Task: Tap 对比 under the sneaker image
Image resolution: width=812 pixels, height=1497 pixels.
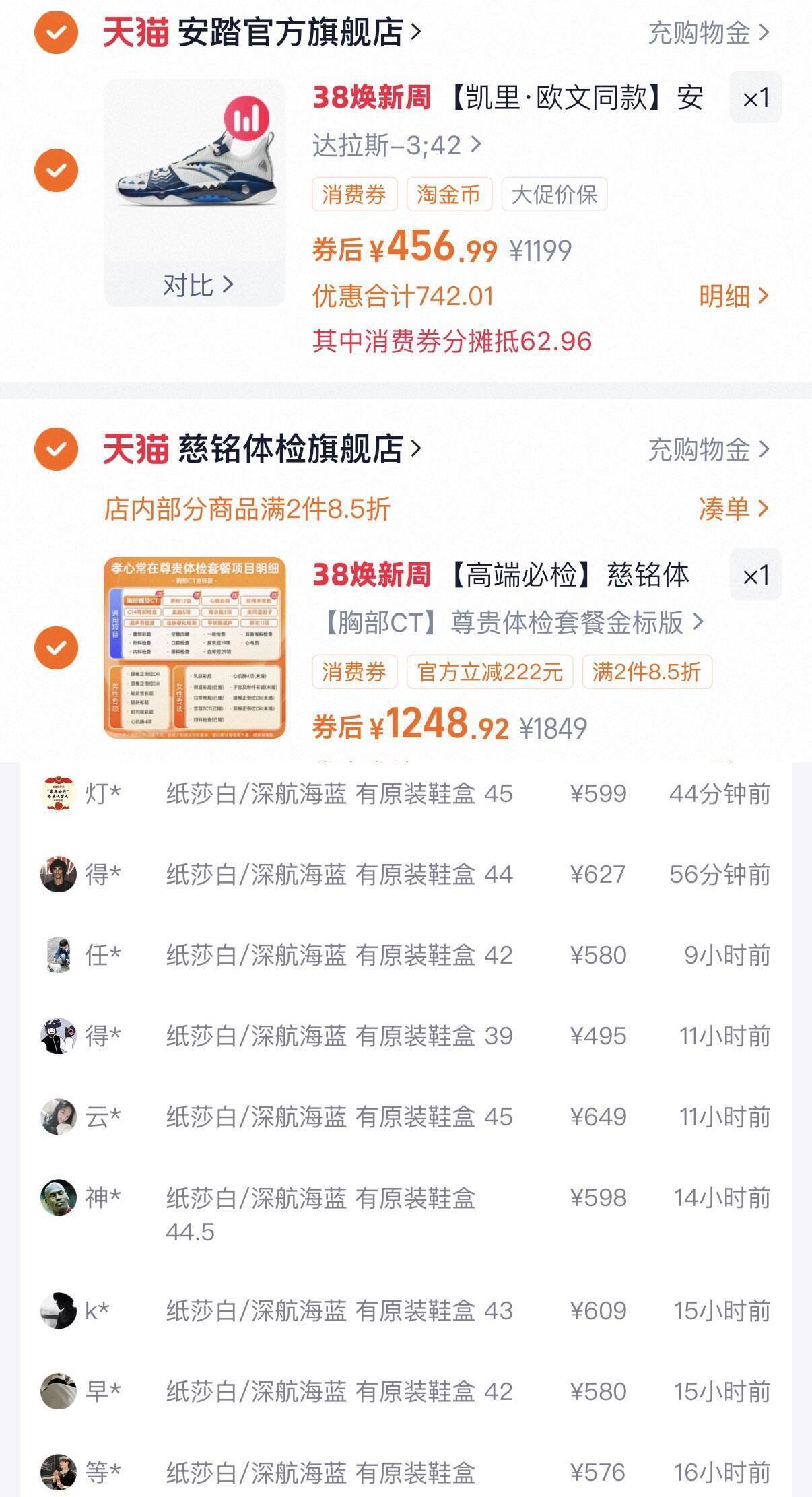Action: [x=197, y=286]
